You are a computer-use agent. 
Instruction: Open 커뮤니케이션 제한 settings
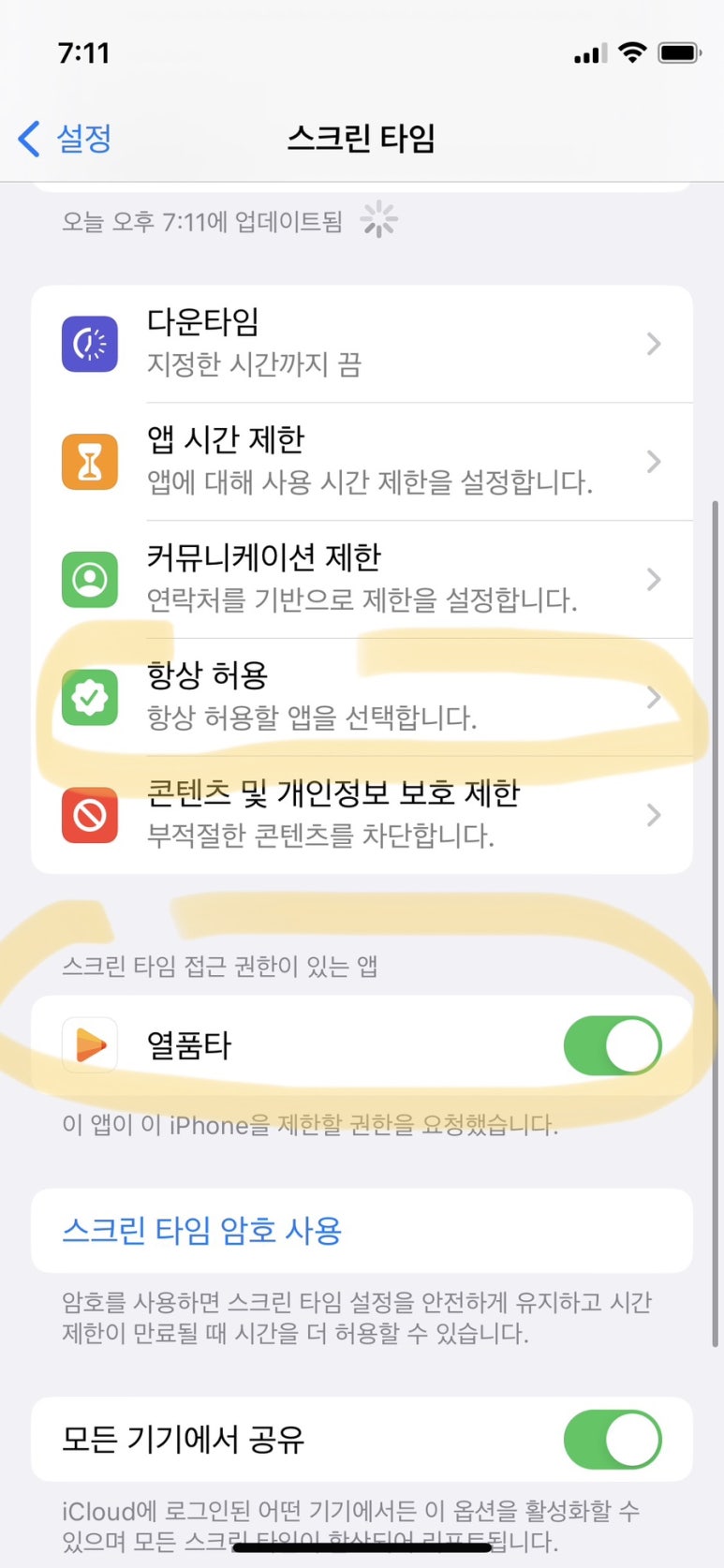click(362, 579)
